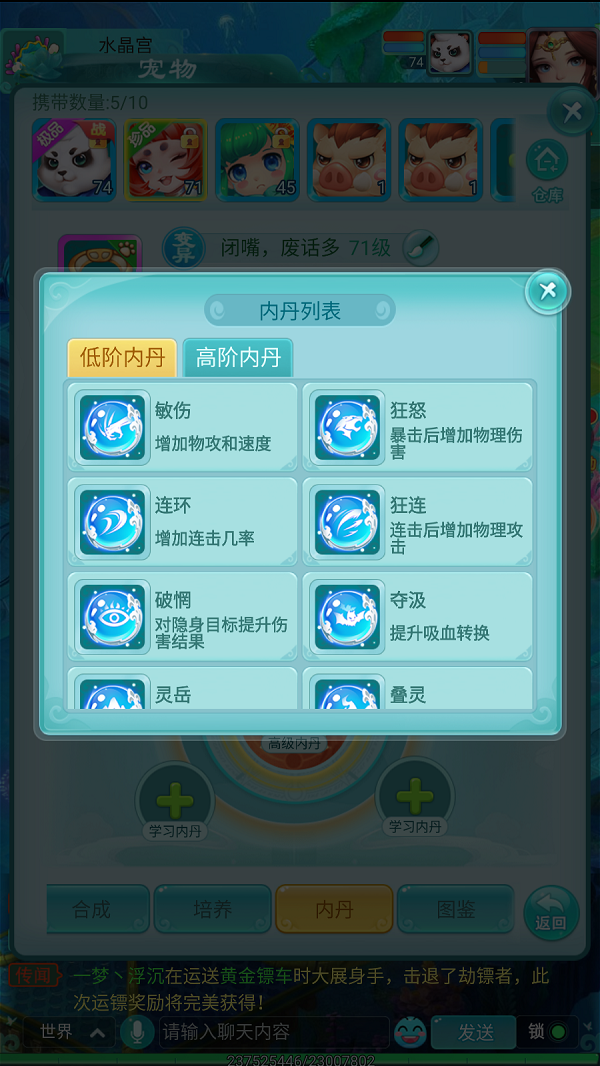Send the chat message with 发送

[x=475, y=1031]
